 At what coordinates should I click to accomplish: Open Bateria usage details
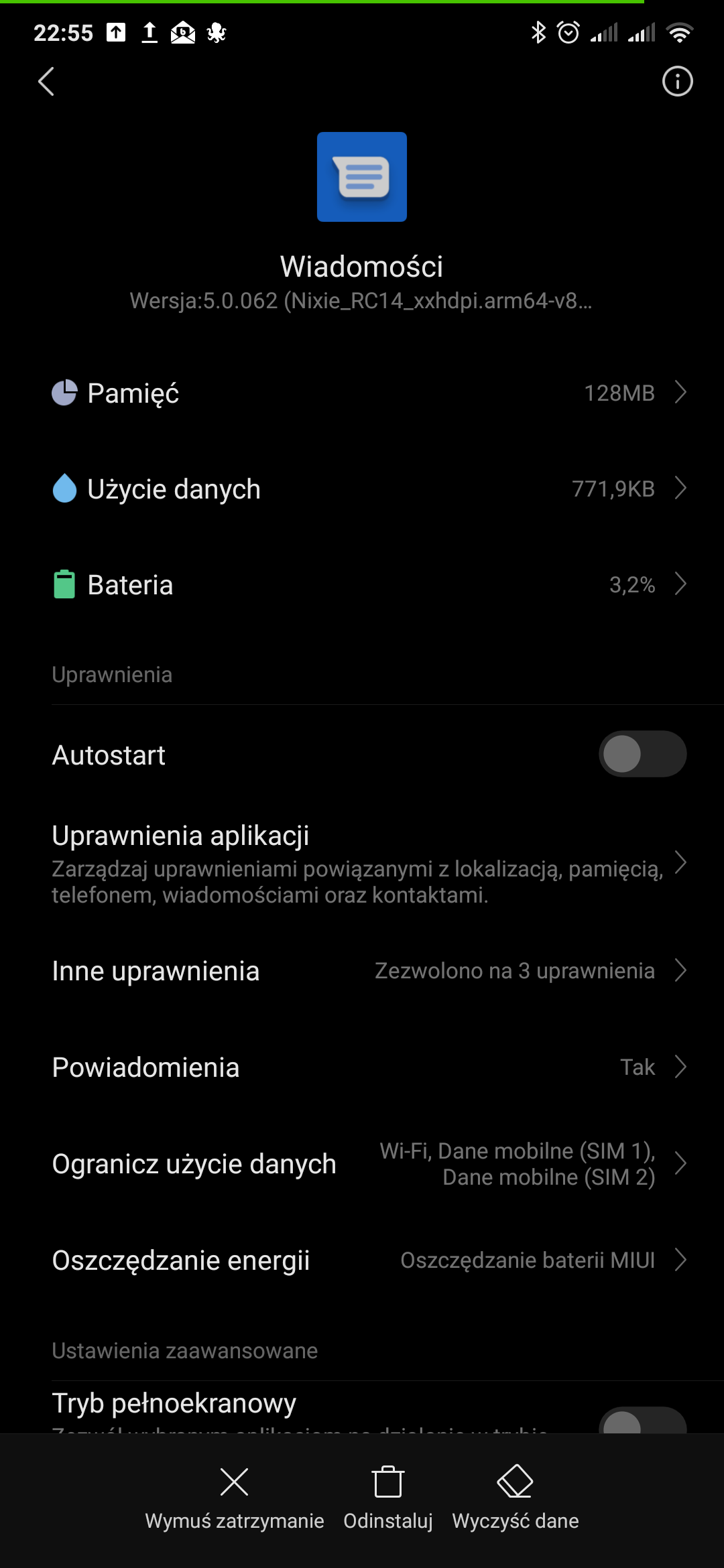[362, 585]
